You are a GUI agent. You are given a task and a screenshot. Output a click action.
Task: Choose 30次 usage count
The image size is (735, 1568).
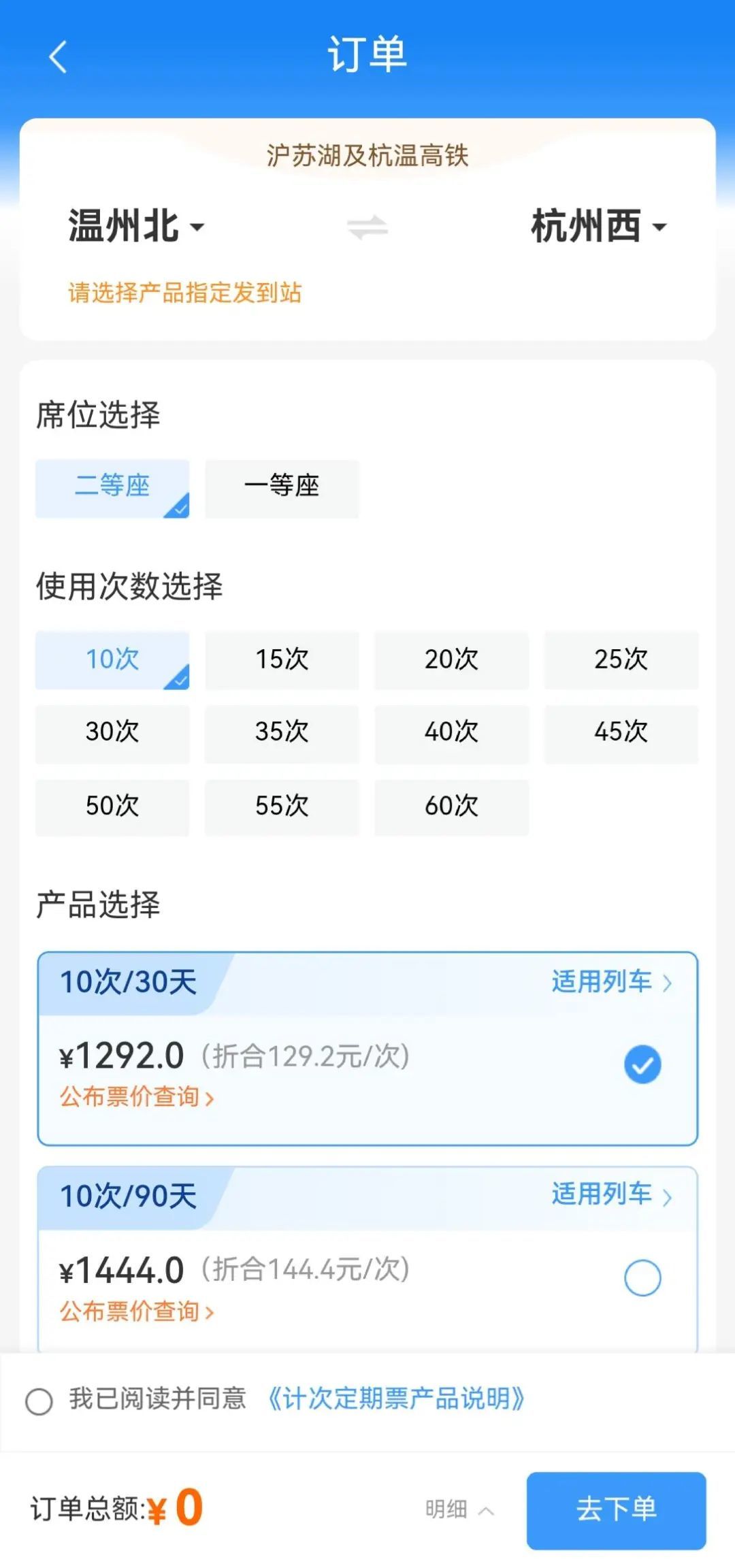112,733
